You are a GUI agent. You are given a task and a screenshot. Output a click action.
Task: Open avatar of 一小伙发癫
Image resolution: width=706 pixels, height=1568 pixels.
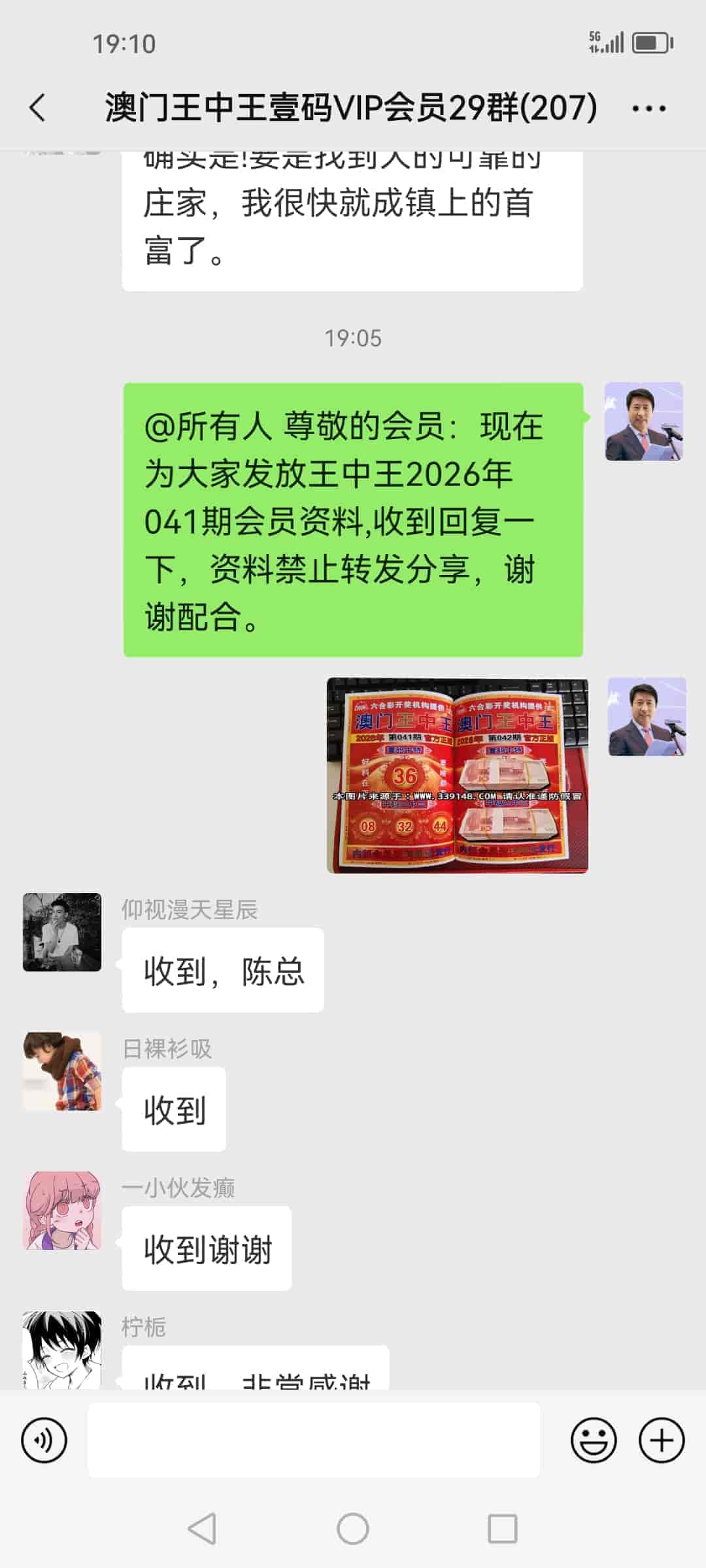point(62,1211)
